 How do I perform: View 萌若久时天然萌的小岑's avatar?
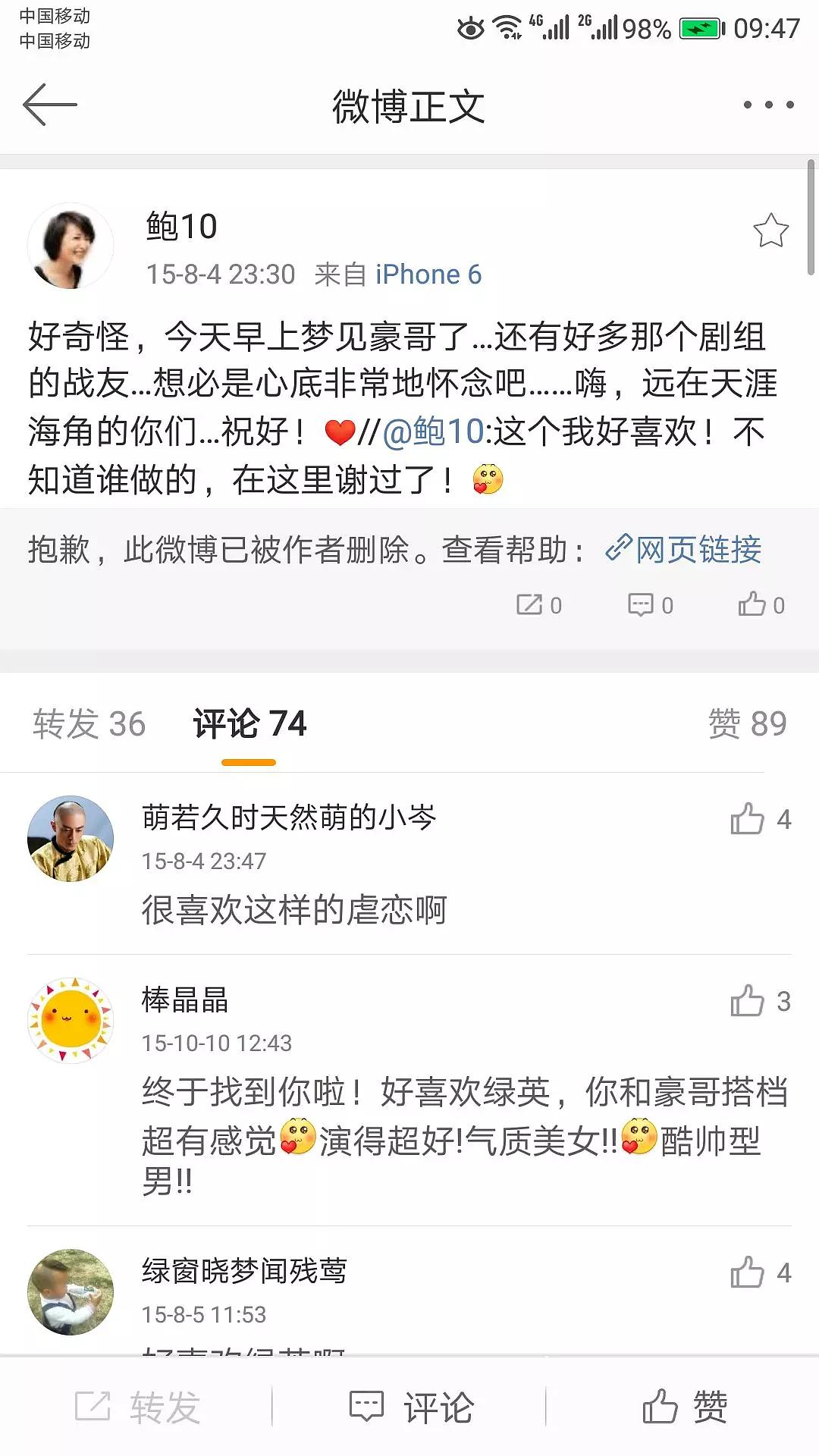coord(71,838)
